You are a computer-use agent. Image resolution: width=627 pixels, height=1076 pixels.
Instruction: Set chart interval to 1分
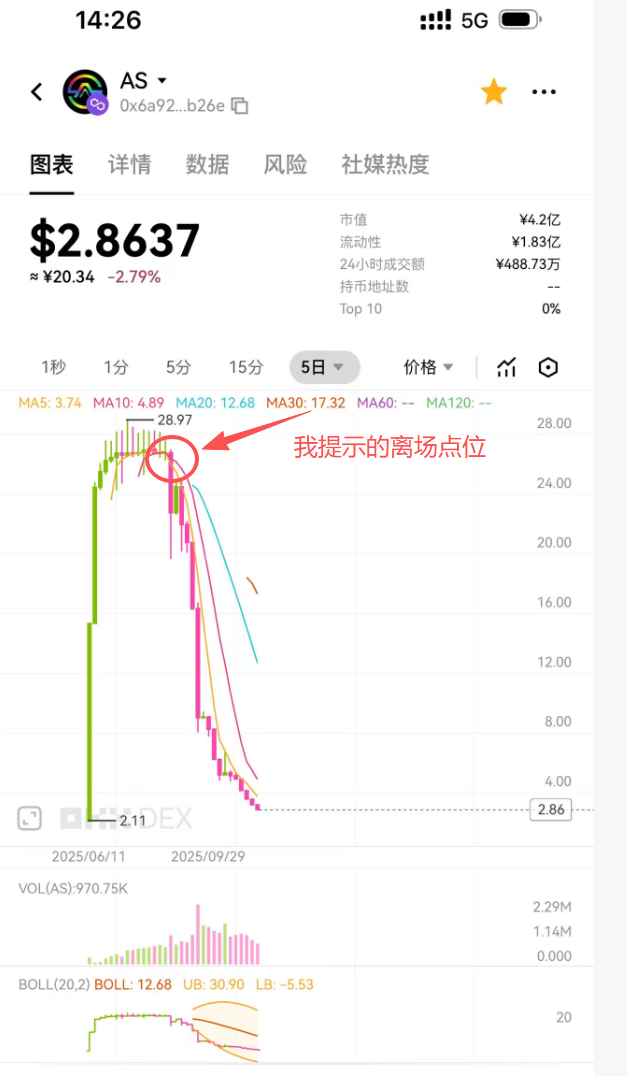point(116,367)
